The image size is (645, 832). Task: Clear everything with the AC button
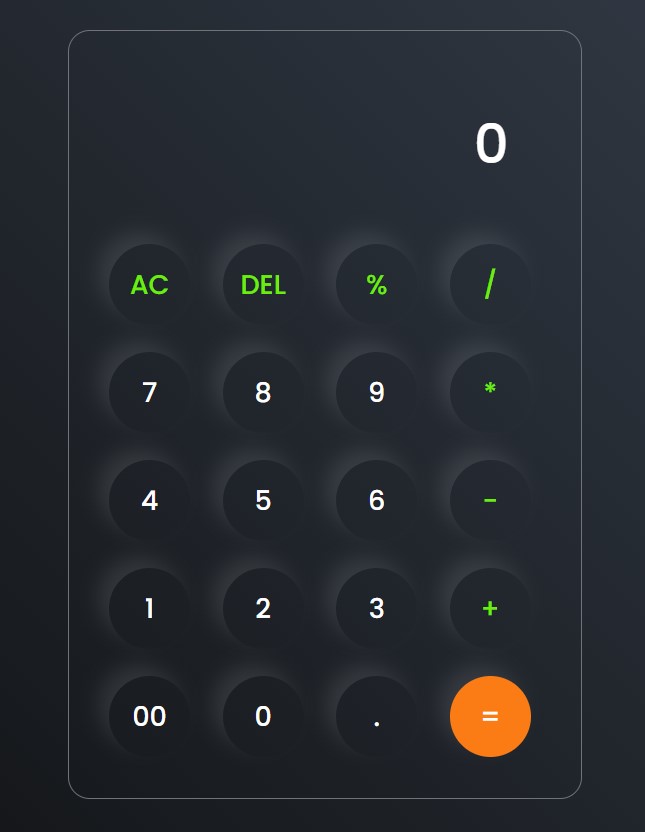[149, 285]
